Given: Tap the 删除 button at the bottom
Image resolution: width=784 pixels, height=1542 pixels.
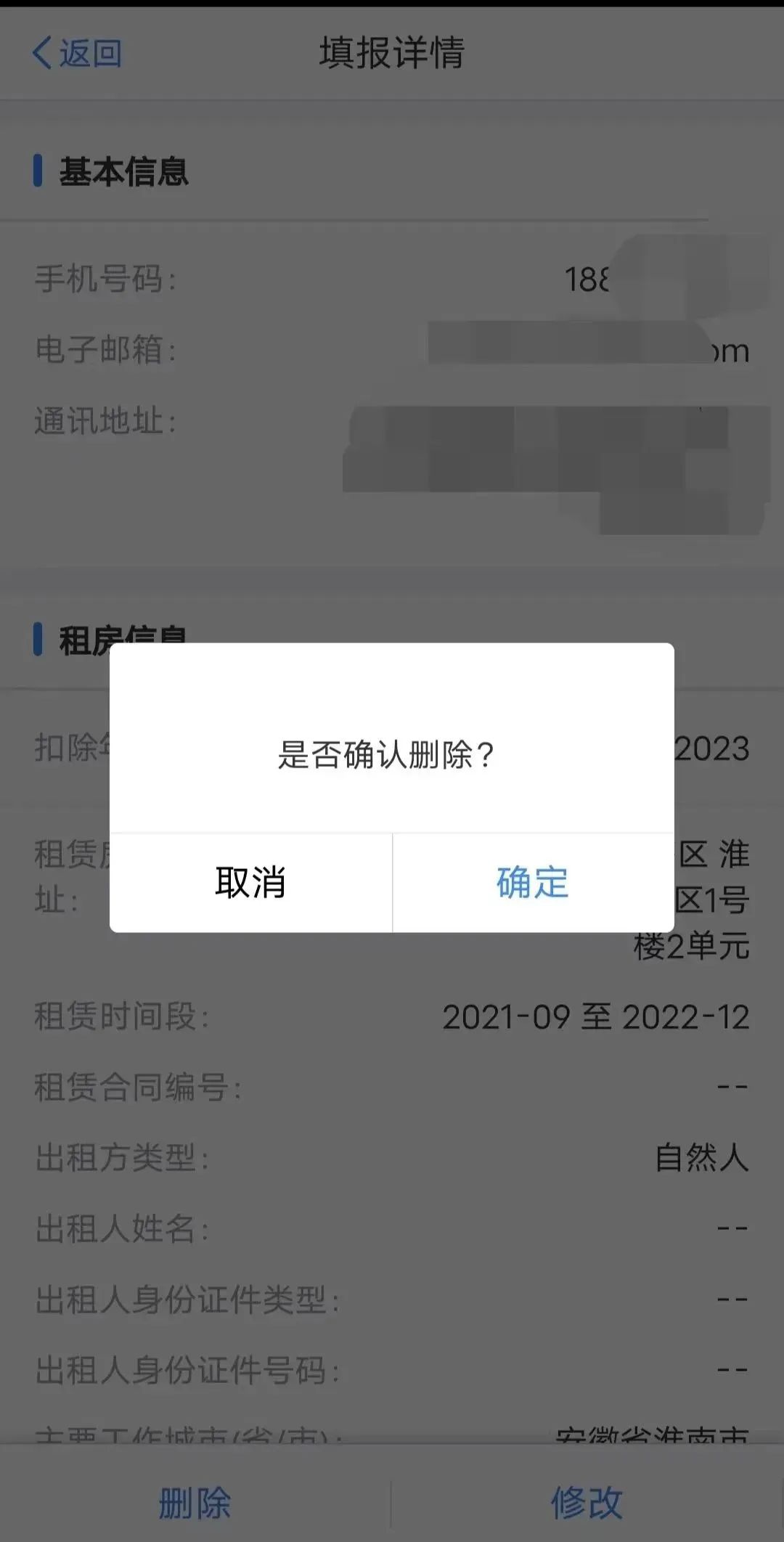Looking at the screenshot, I should pos(195,1503).
